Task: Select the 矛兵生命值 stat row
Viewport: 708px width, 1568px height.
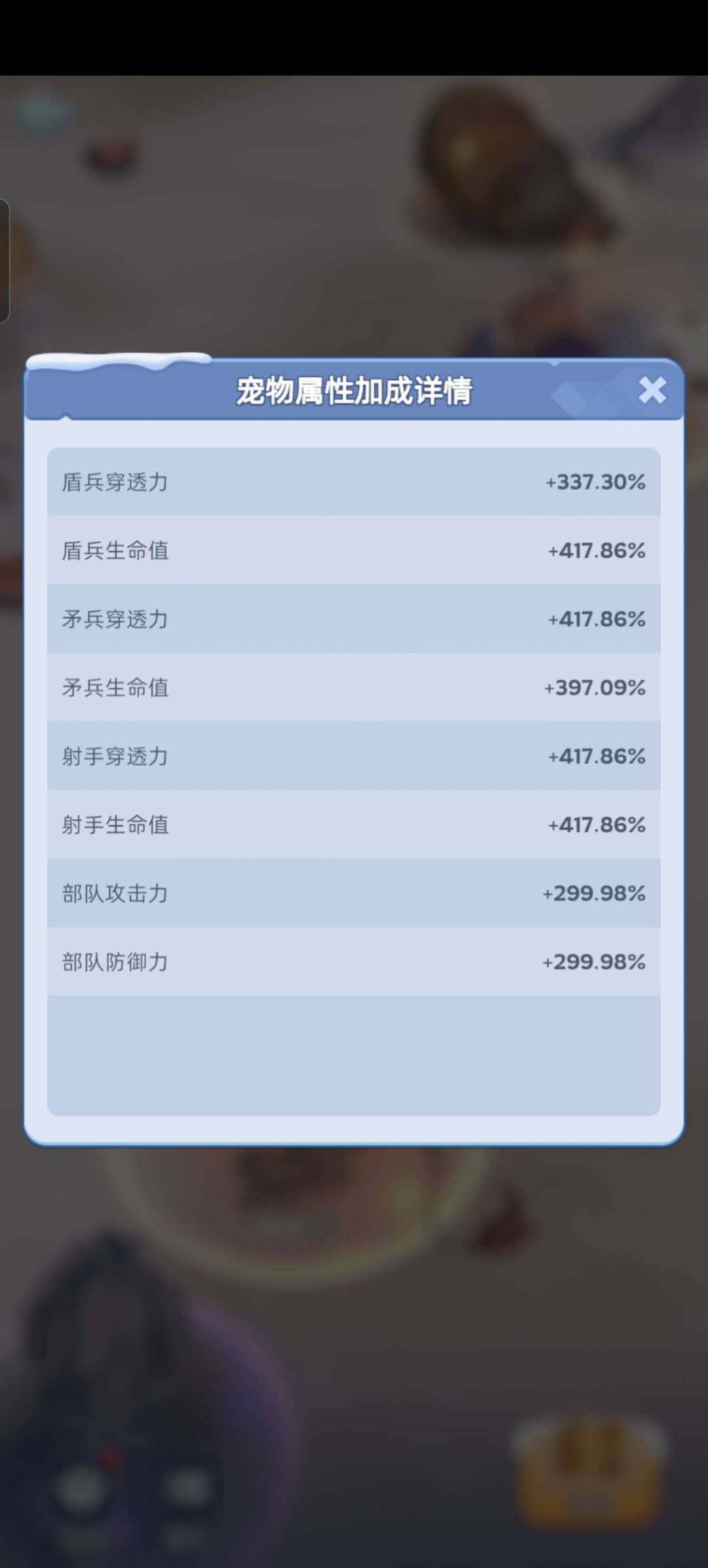Action: 354,688
